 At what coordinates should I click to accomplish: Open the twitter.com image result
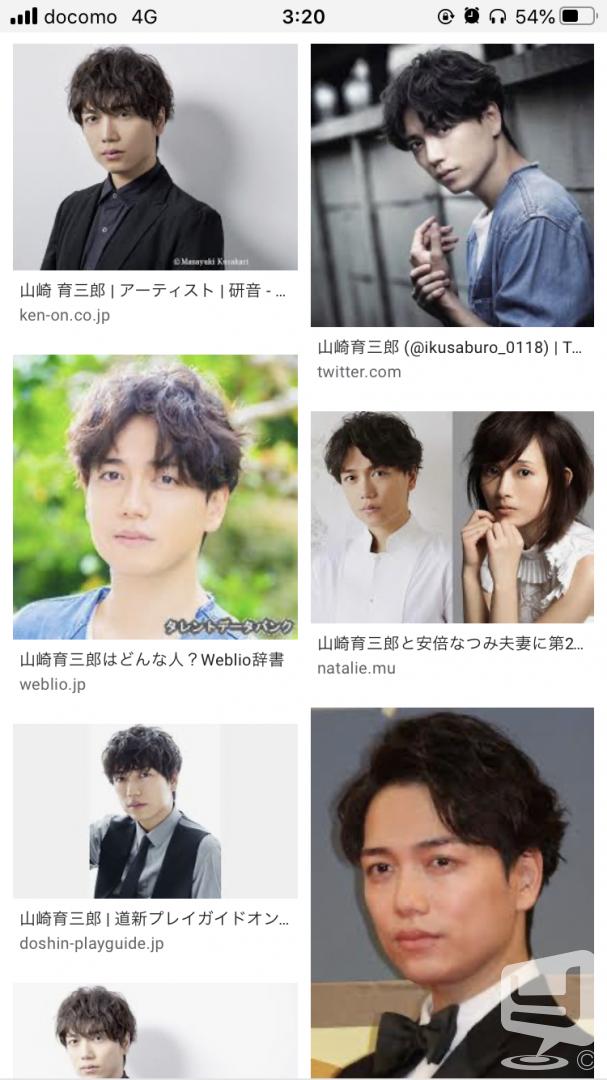(x=452, y=185)
